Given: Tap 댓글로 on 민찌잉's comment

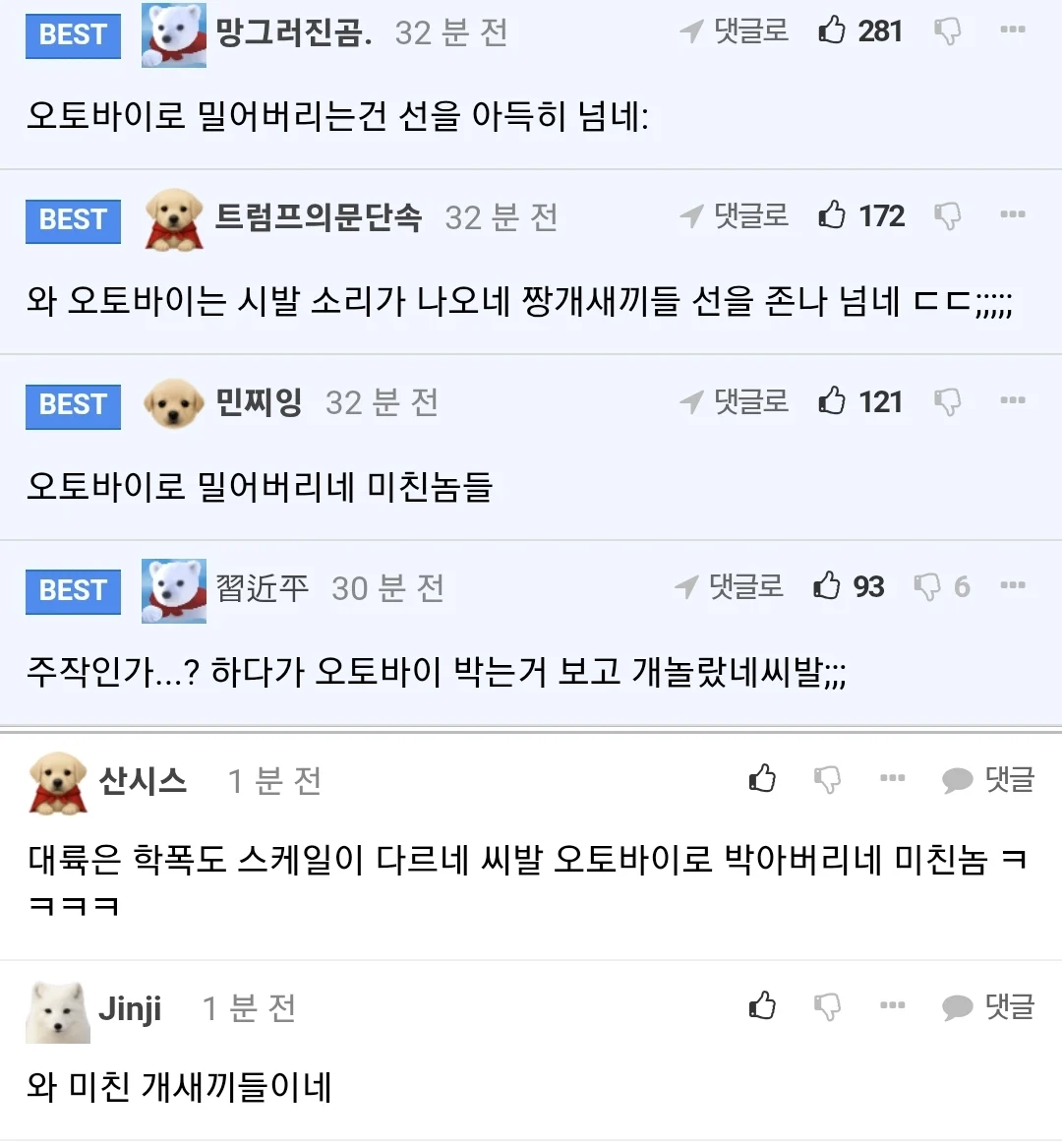Looking at the screenshot, I should 735,401.
